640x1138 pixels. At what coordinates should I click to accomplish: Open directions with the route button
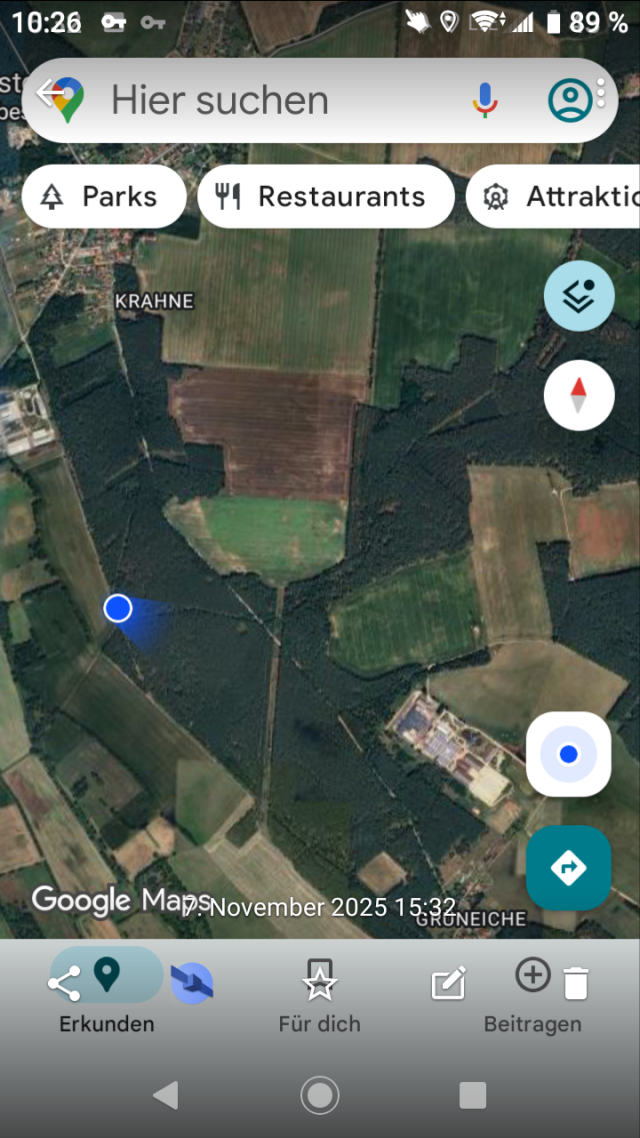pos(568,867)
